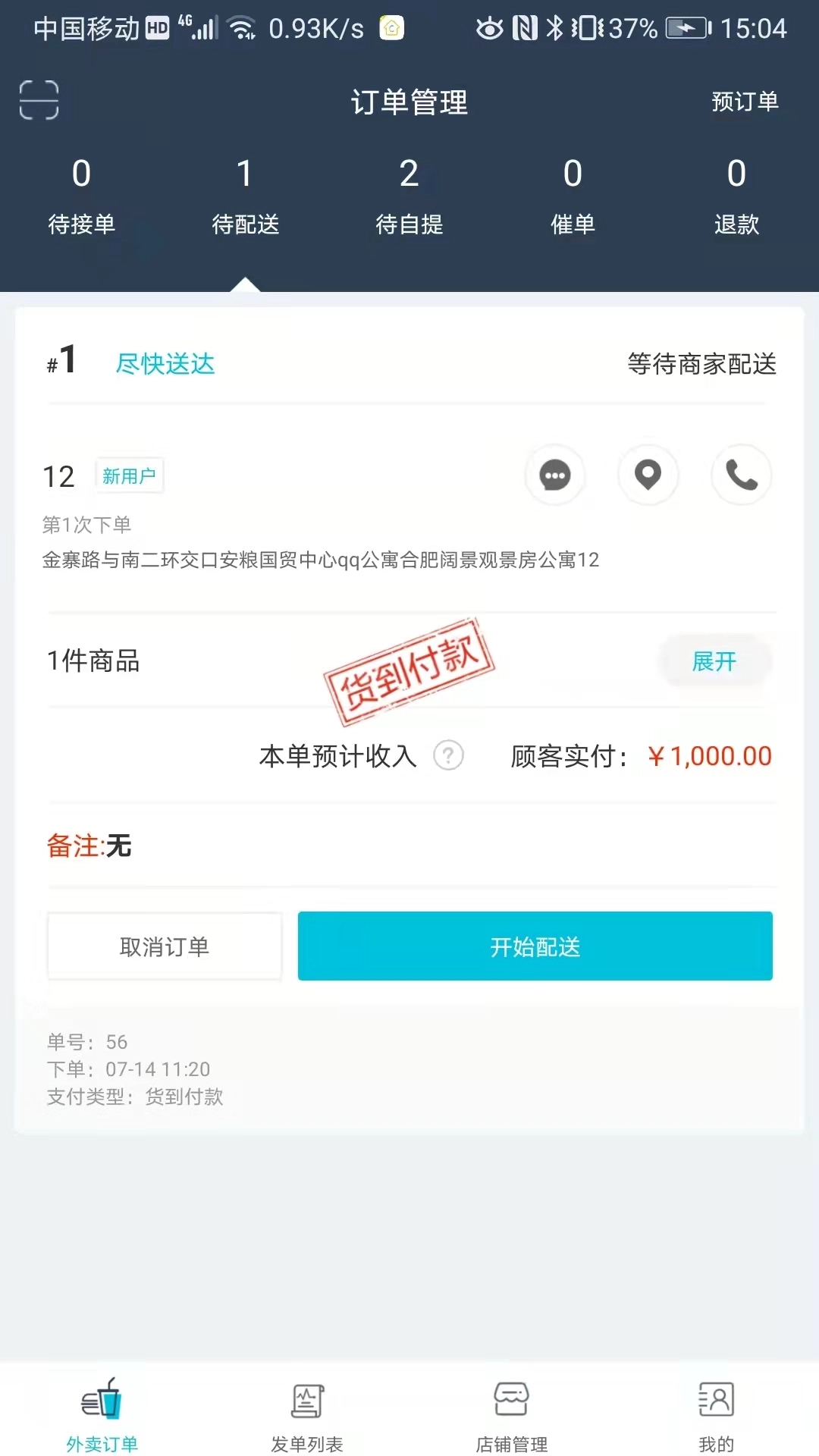Switch to the 待自提 tab
The height and width of the screenshot is (1456, 819).
click(409, 197)
